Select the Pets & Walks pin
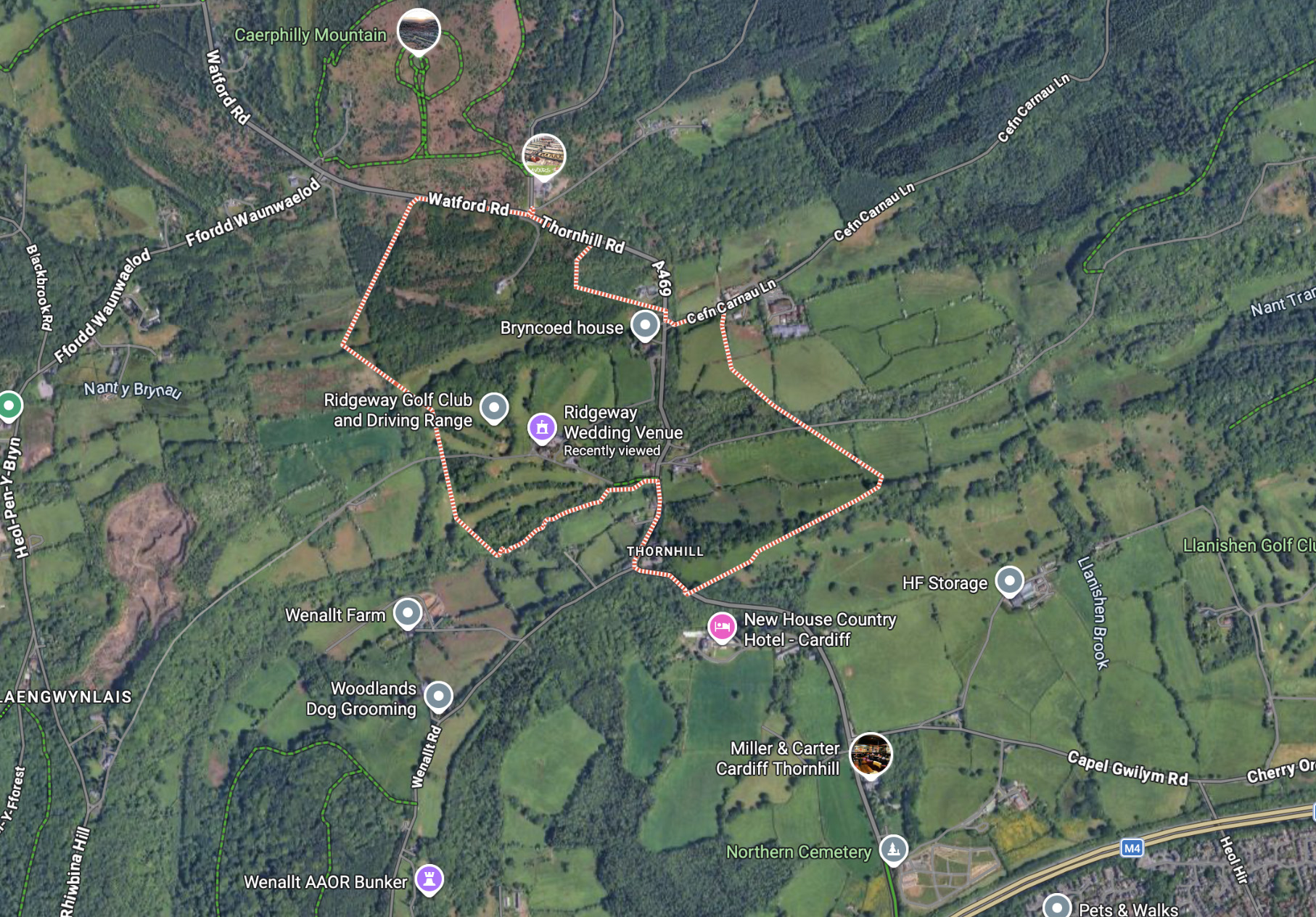 tap(1056, 907)
